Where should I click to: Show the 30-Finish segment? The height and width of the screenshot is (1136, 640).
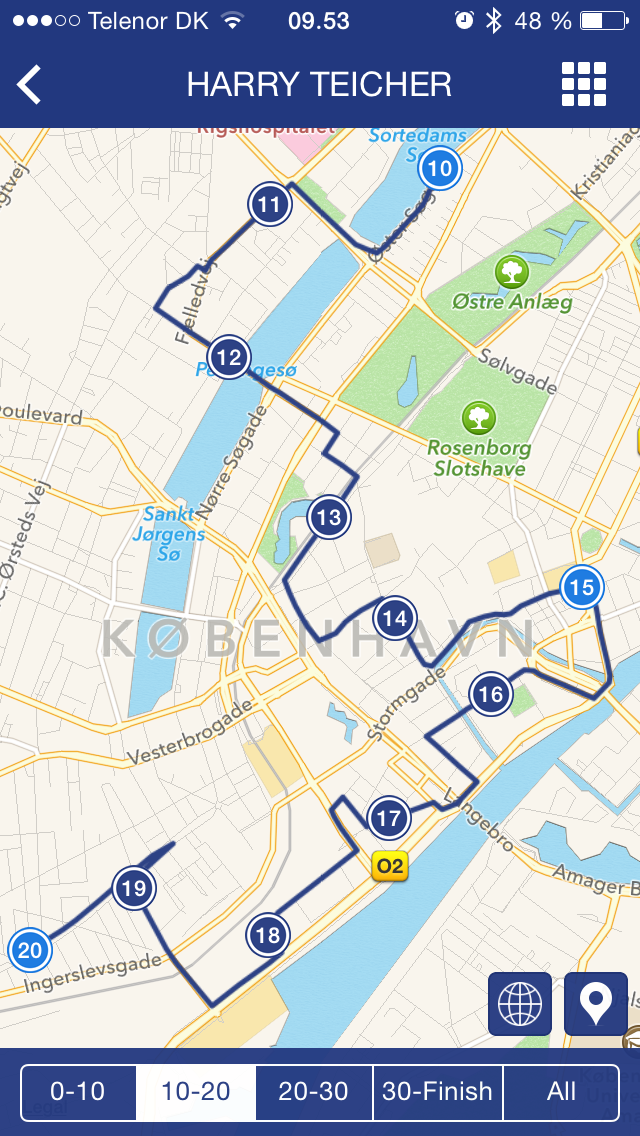437,1091
